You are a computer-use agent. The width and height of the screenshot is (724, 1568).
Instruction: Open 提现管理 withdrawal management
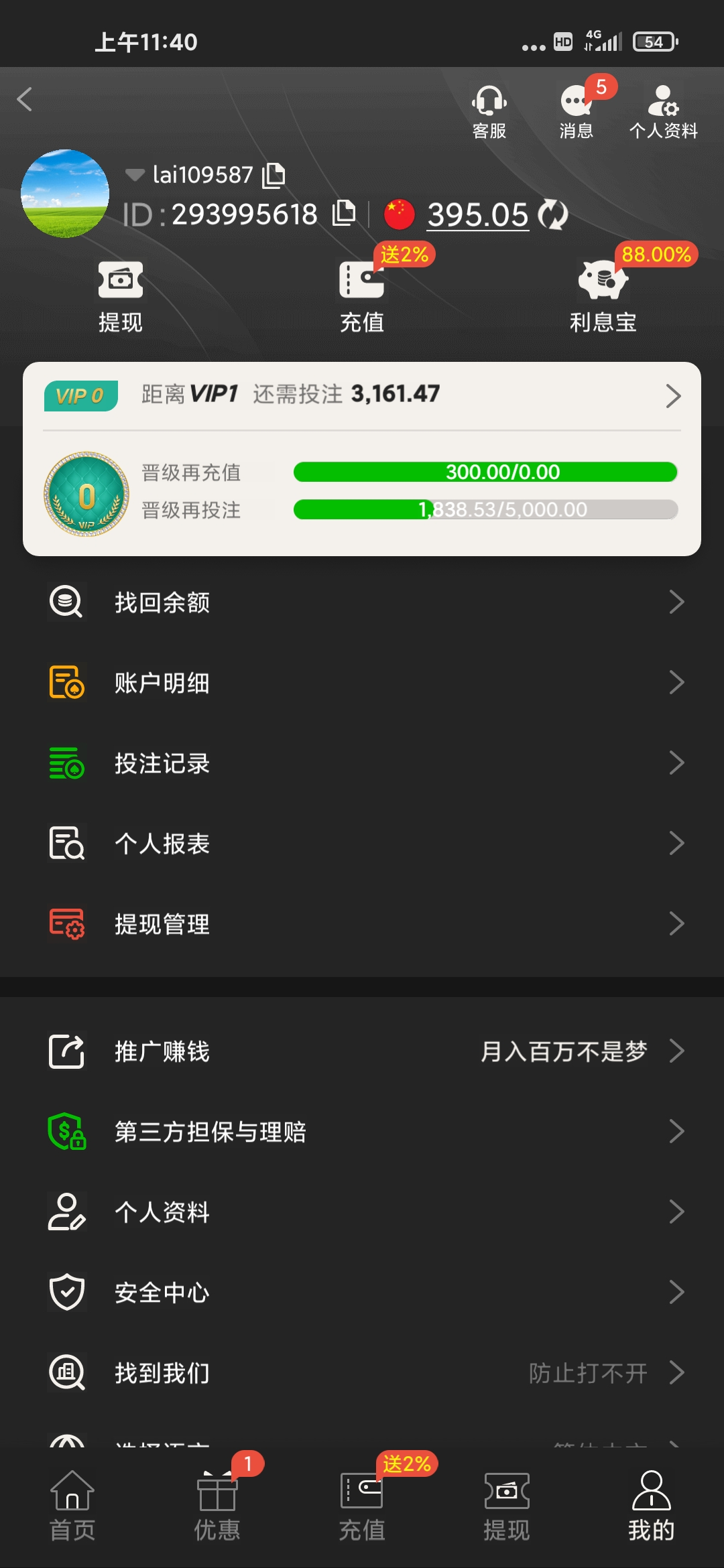(362, 924)
